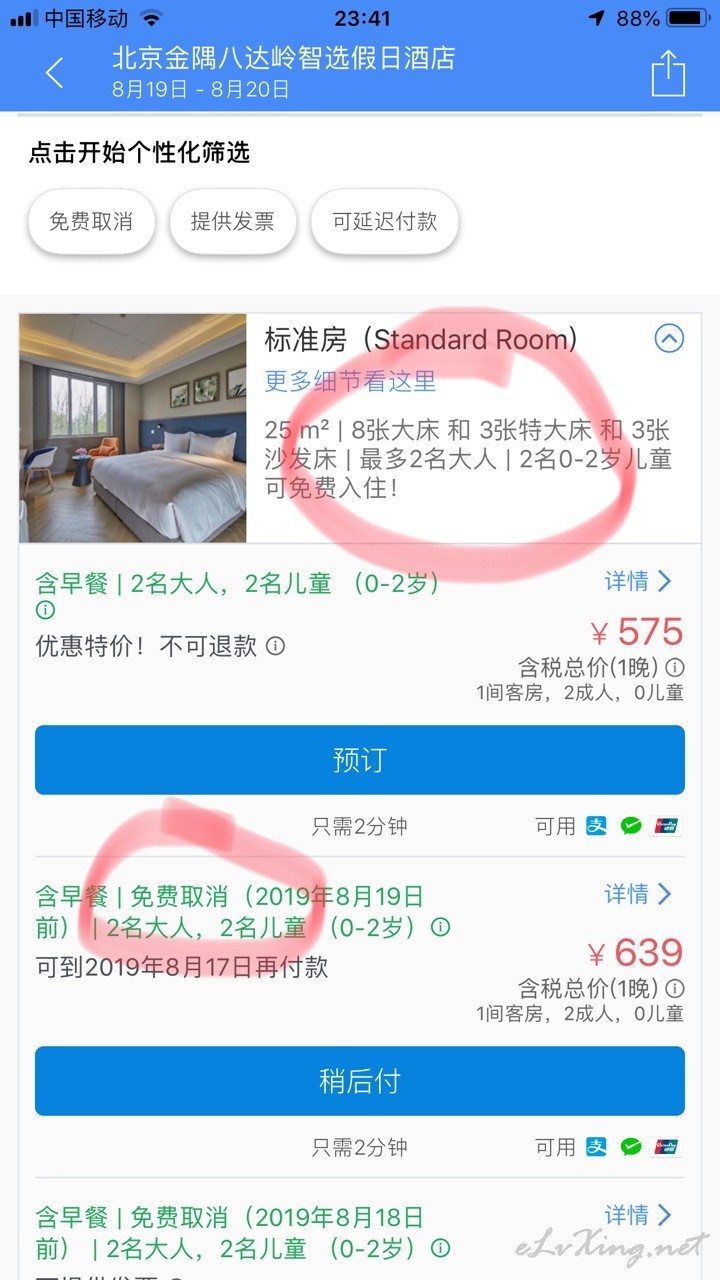The height and width of the screenshot is (1280, 720).
Task: Open 更多细节看这里 link
Action: 350,381
